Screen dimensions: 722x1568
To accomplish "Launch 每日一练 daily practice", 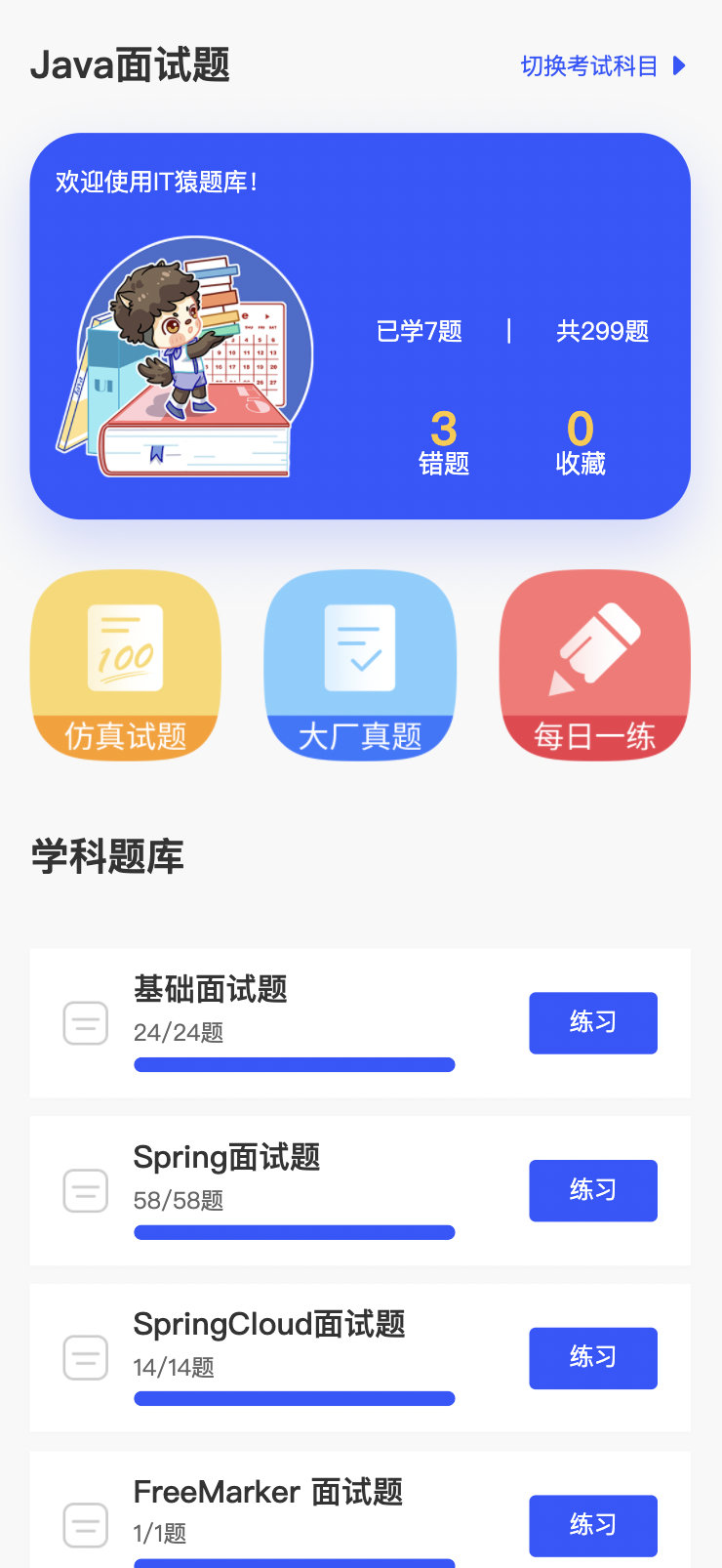I will (x=594, y=665).
